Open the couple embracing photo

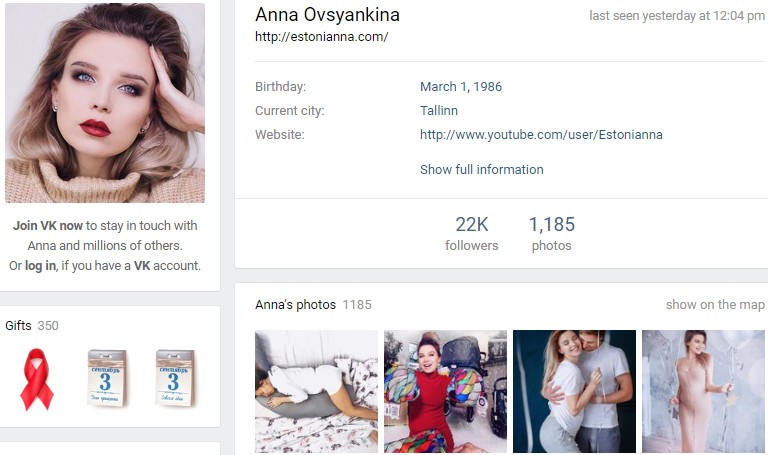[574, 392]
